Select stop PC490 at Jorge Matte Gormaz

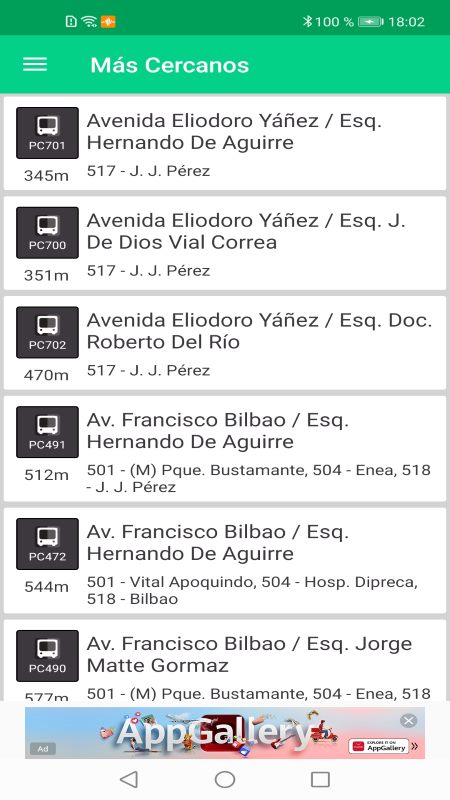click(x=225, y=660)
